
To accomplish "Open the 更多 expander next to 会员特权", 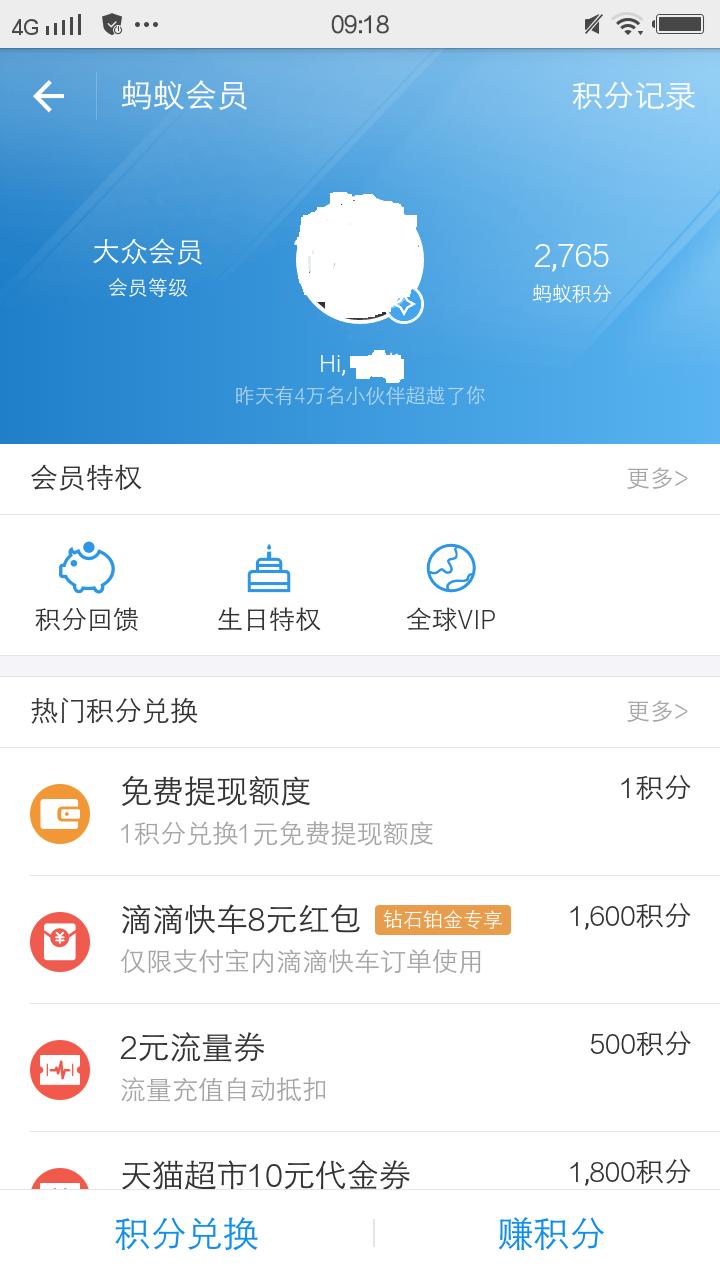I will (658, 479).
